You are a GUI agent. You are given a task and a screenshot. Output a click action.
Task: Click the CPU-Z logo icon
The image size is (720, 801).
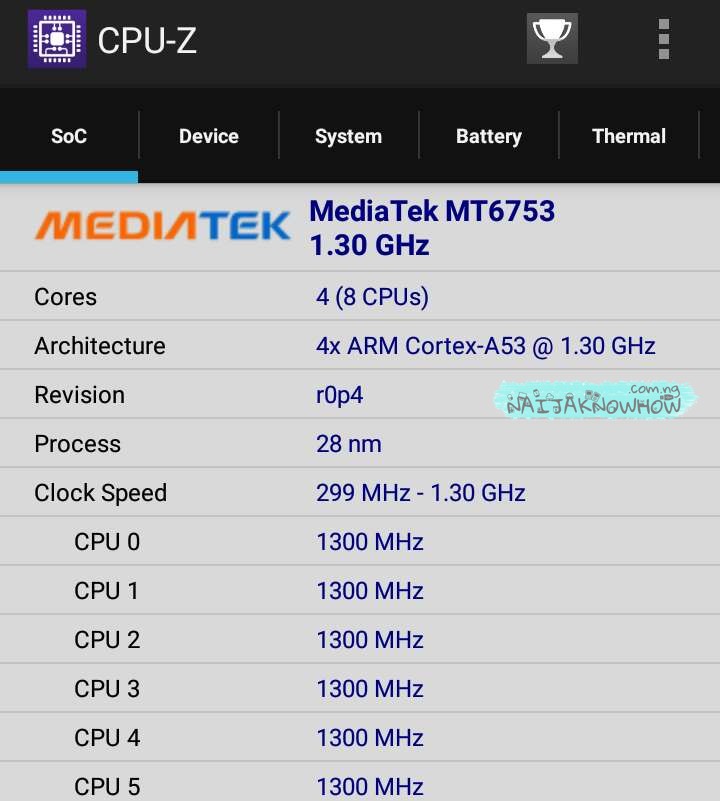[57, 40]
